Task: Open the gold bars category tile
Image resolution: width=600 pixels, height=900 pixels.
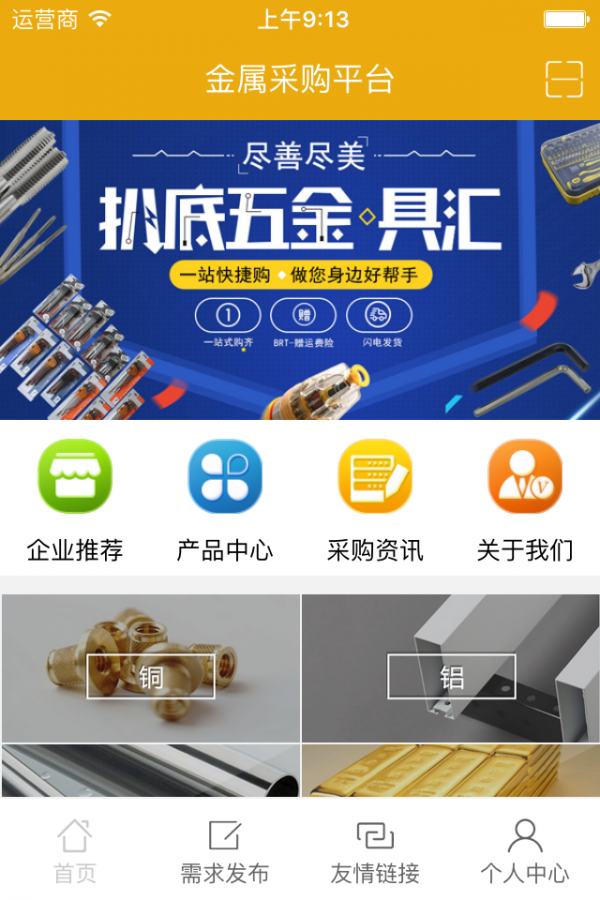Action: click(451, 771)
